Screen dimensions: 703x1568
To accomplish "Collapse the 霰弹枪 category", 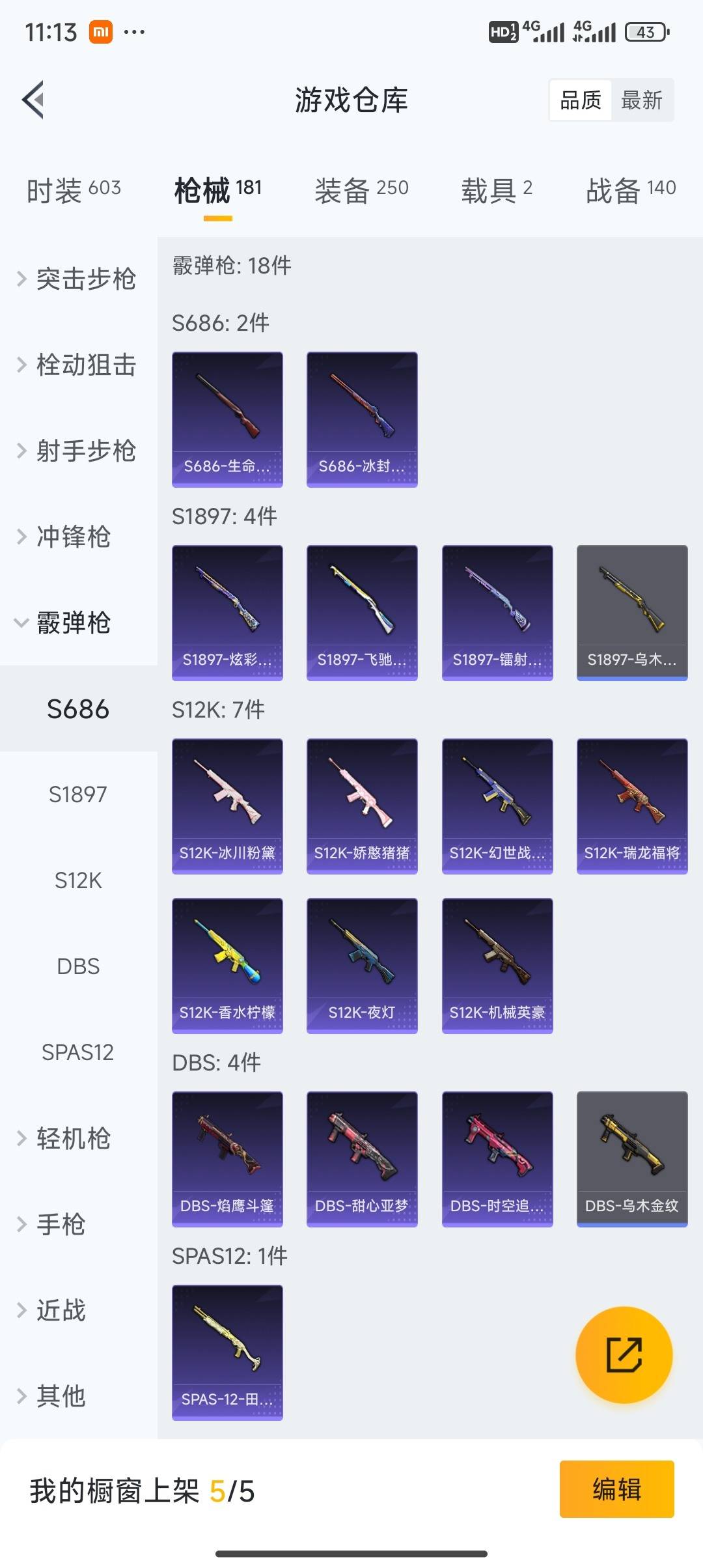I will pyautogui.click(x=72, y=623).
